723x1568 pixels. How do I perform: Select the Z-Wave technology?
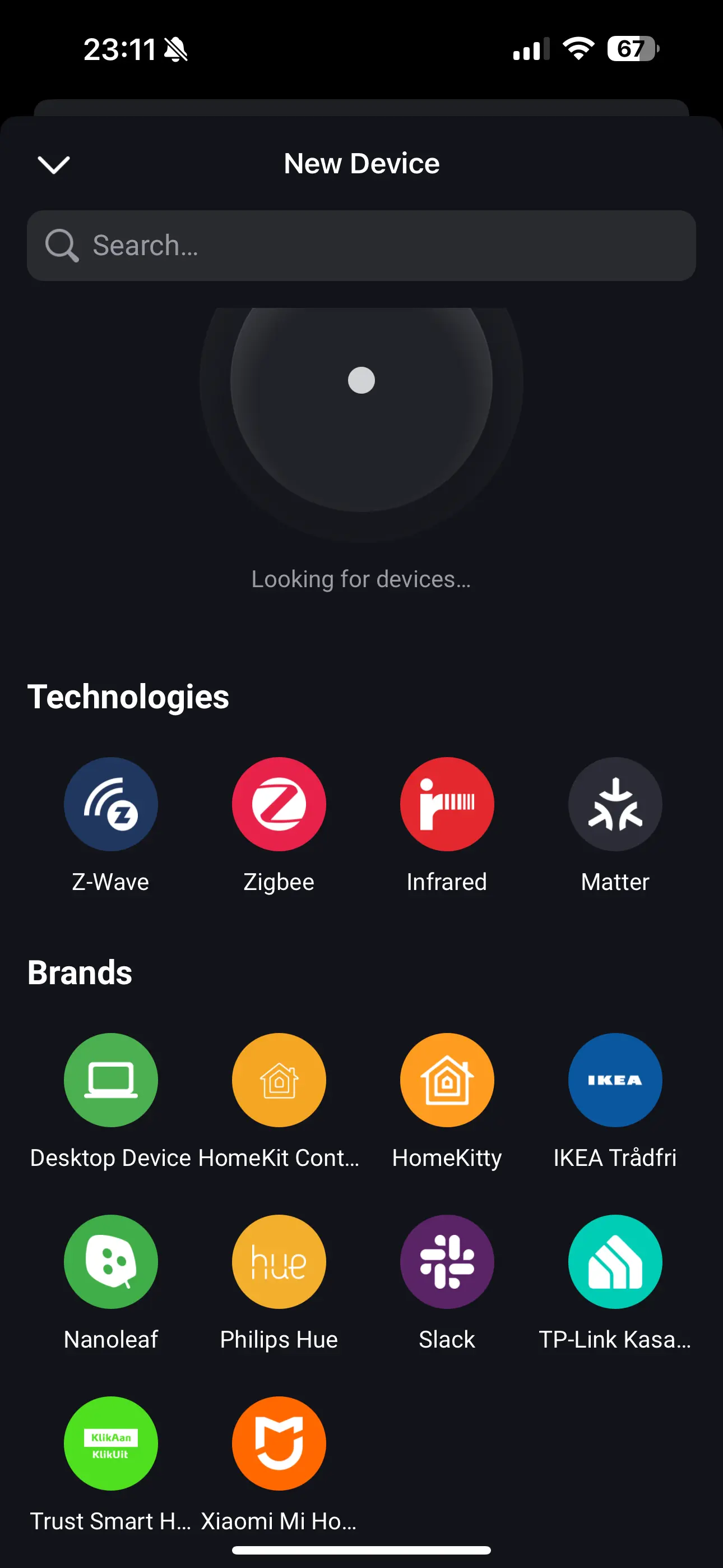click(x=111, y=804)
